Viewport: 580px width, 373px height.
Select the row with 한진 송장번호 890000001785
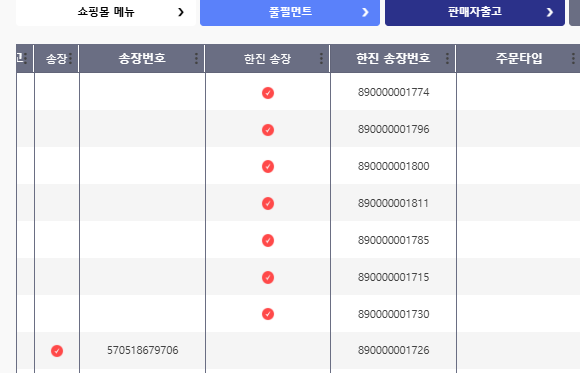[x=298, y=240]
